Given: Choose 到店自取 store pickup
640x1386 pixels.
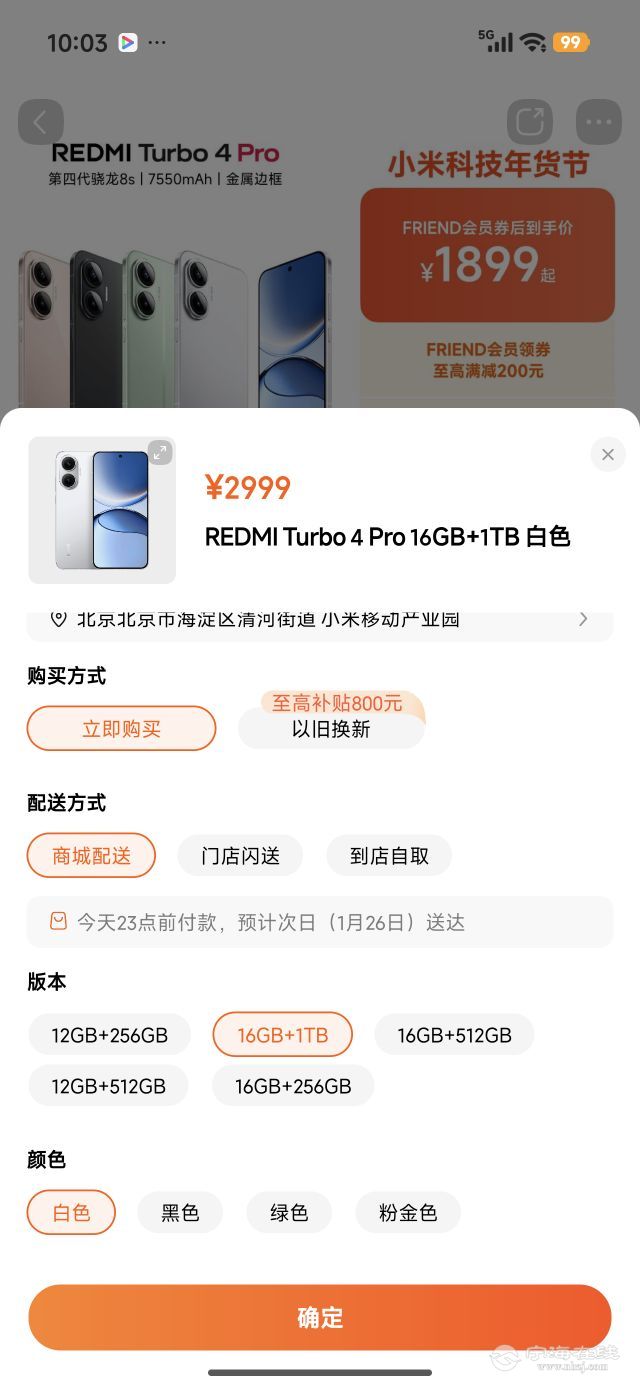Looking at the screenshot, I should pos(389,856).
